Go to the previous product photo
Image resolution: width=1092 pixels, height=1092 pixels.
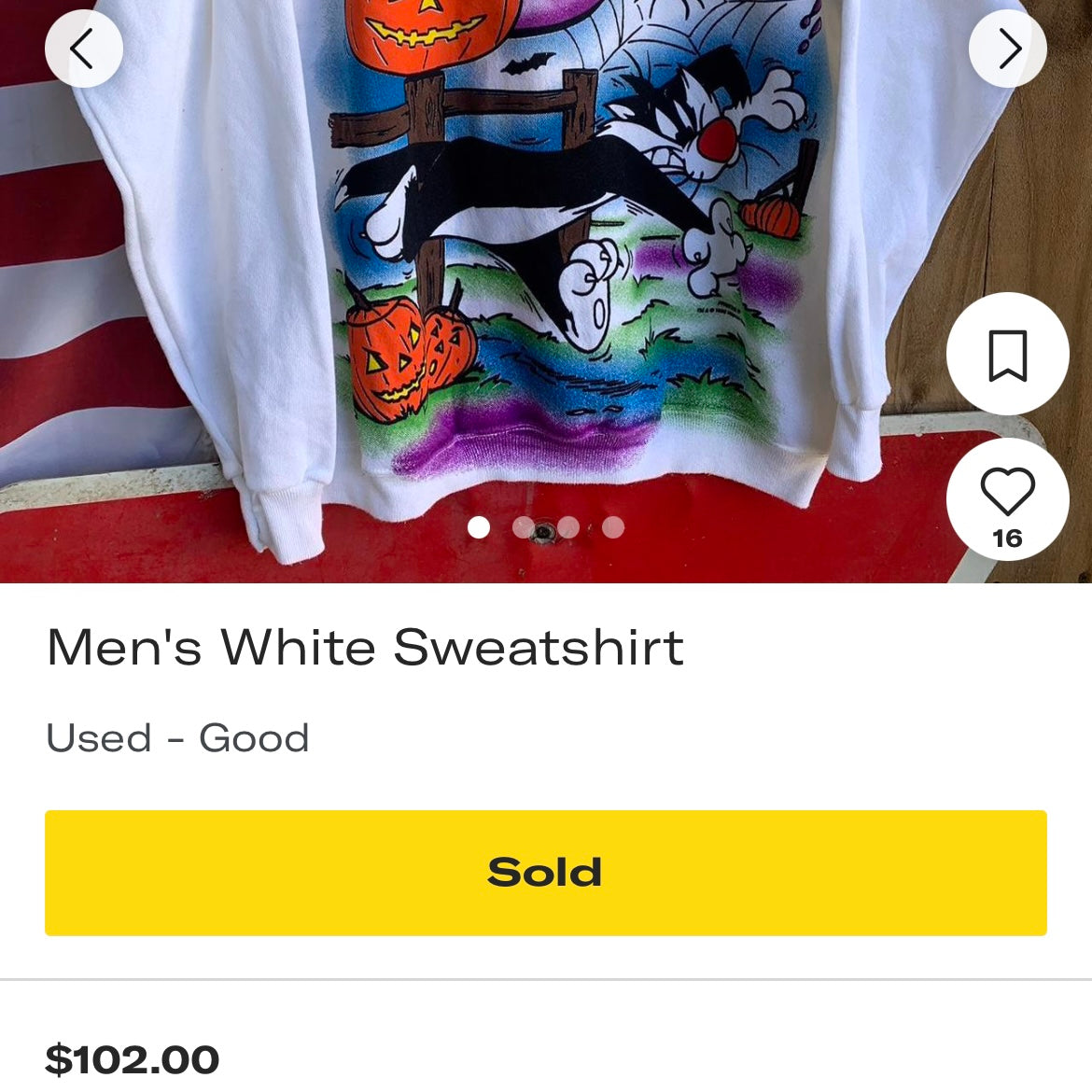tap(83, 49)
